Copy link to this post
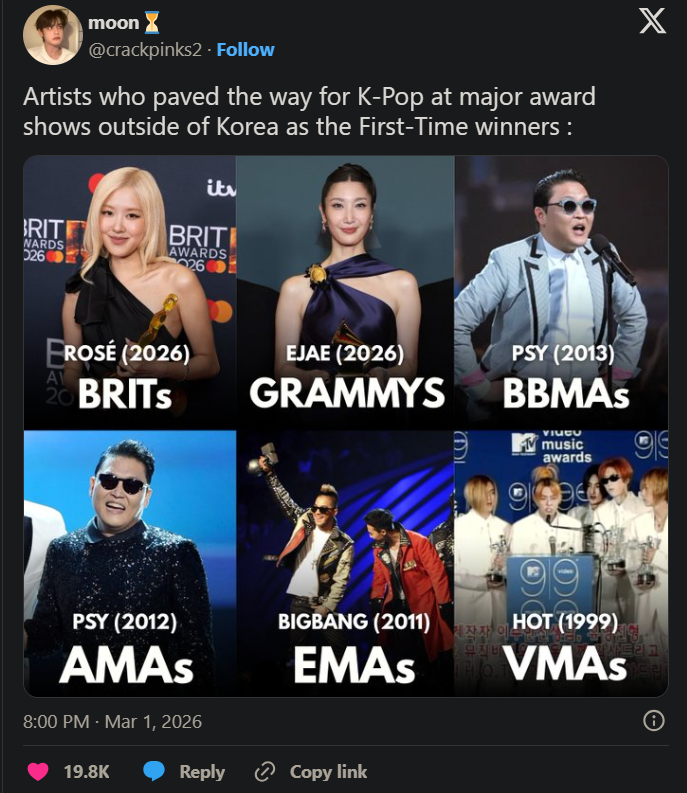687x793 pixels. coord(310,772)
